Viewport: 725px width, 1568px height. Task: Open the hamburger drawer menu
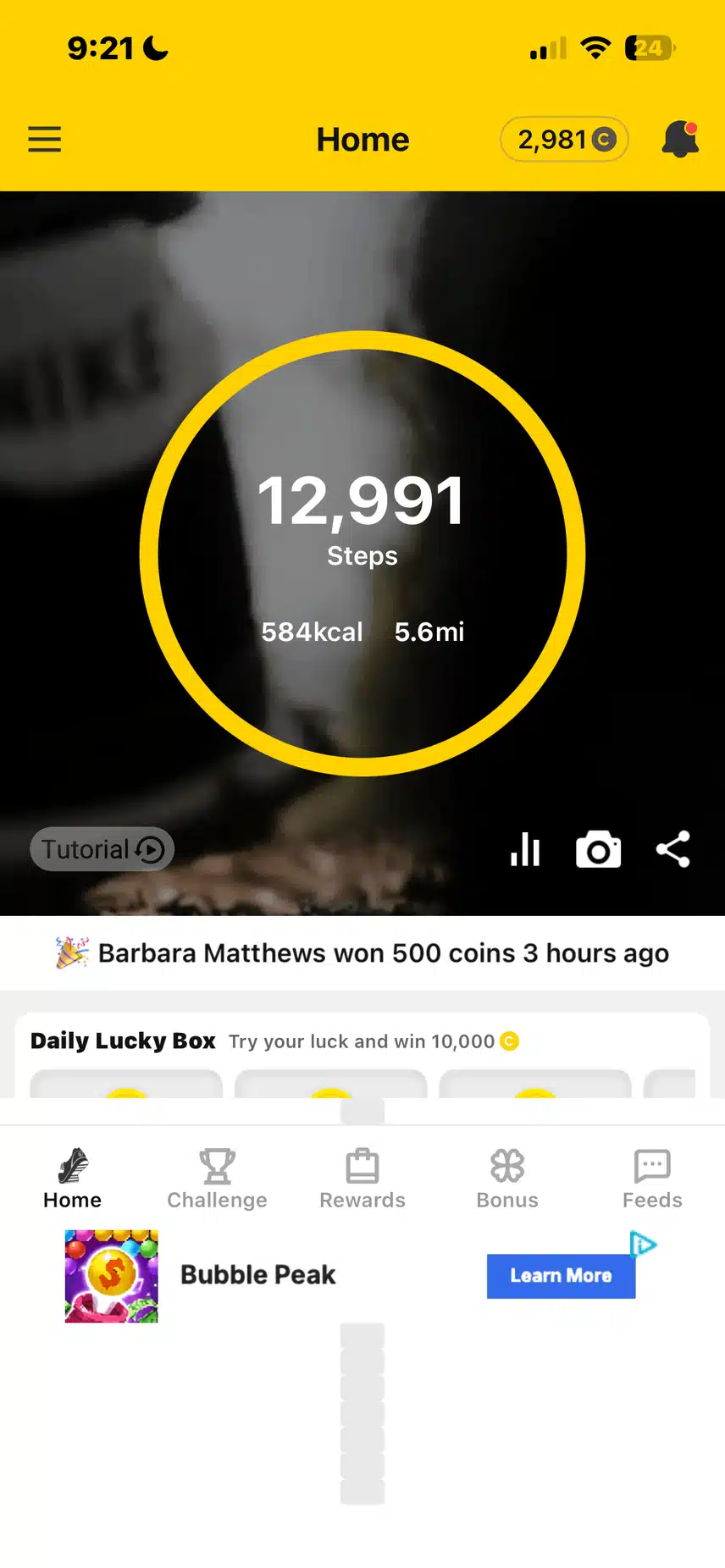[x=45, y=139]
